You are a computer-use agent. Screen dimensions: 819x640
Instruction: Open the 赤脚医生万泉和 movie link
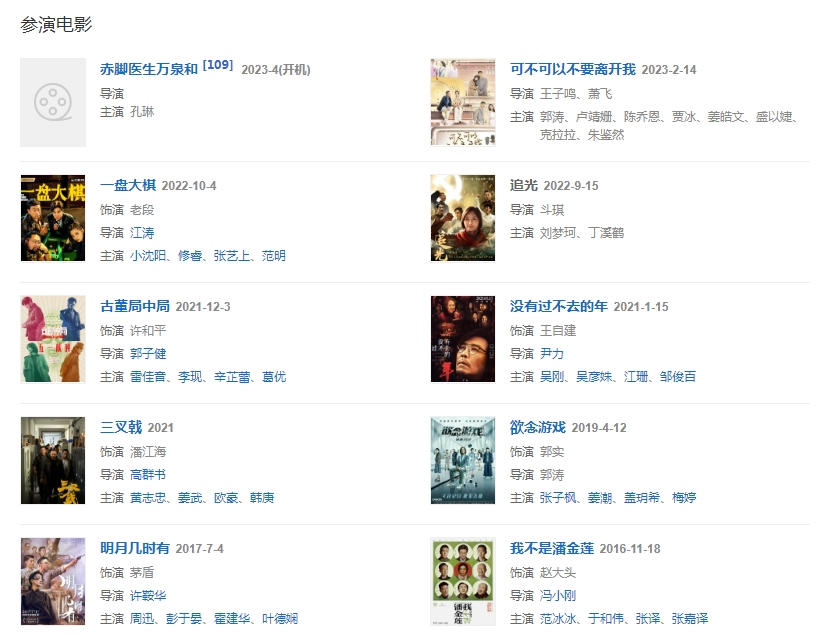pyautogui.click(x=149, y=70)
